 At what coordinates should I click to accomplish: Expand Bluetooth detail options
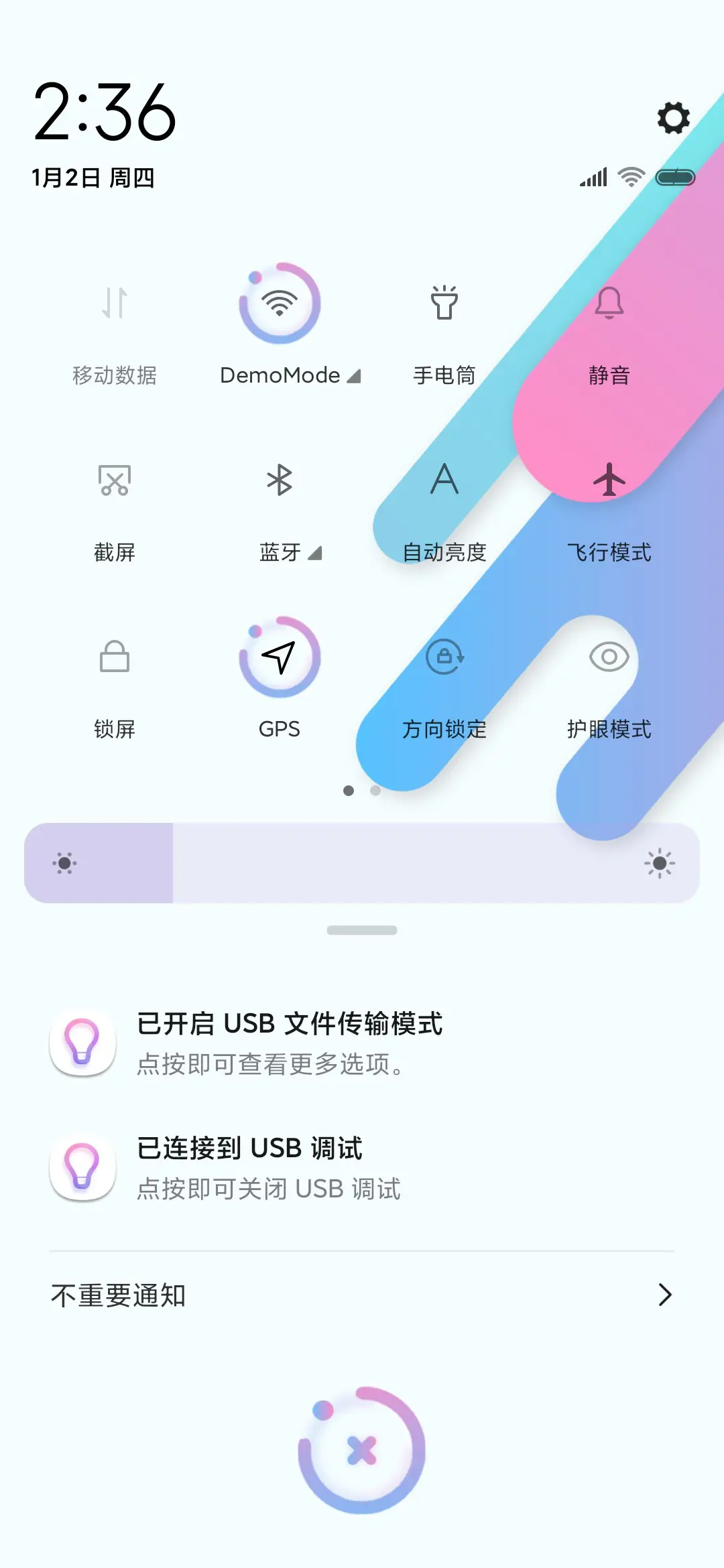pos(314,553)
